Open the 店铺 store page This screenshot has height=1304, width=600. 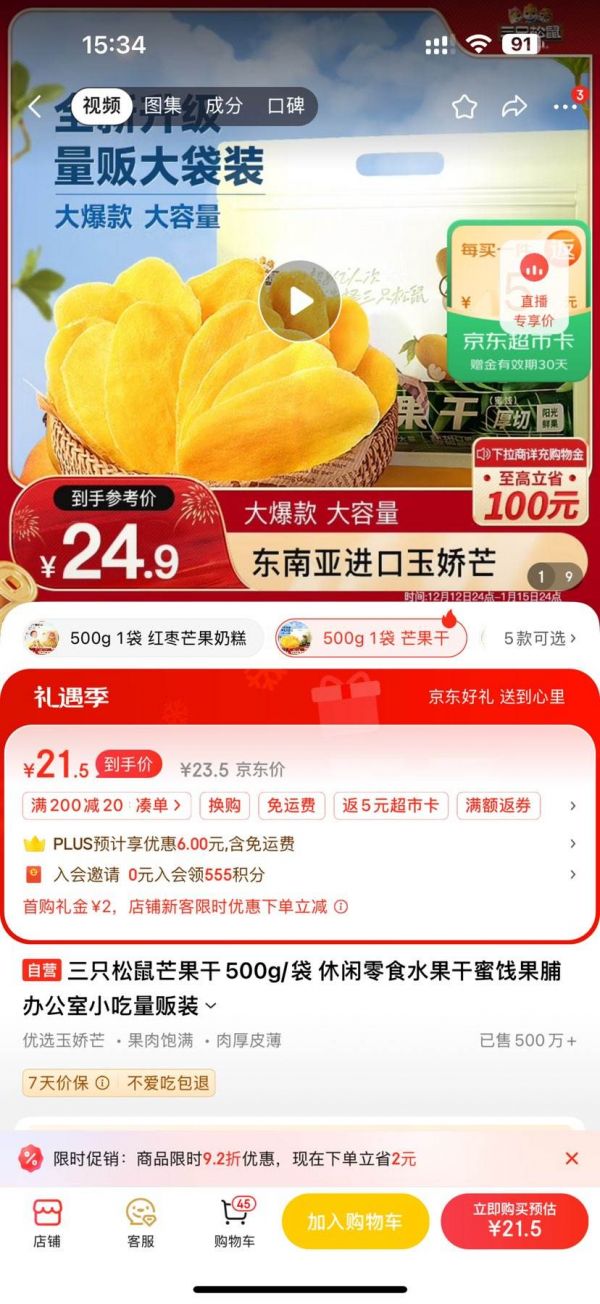47,1222
